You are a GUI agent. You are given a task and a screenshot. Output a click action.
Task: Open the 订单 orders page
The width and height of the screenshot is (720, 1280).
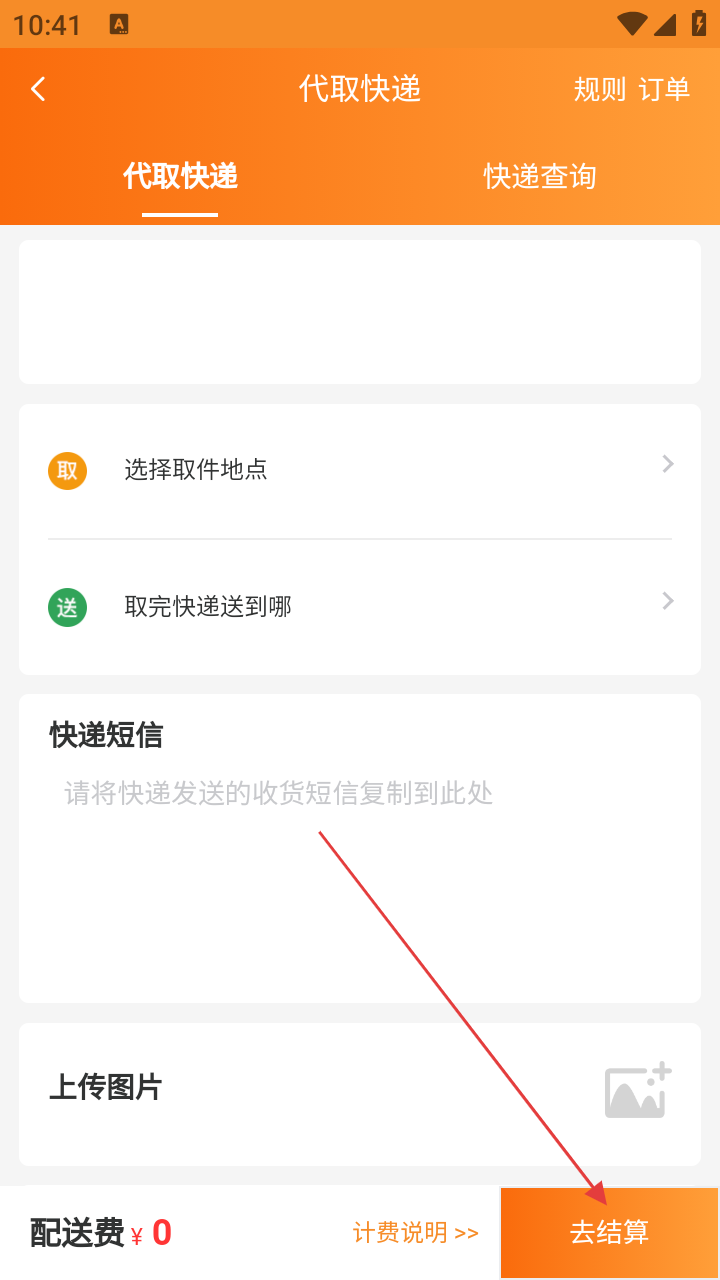point(664,89)
